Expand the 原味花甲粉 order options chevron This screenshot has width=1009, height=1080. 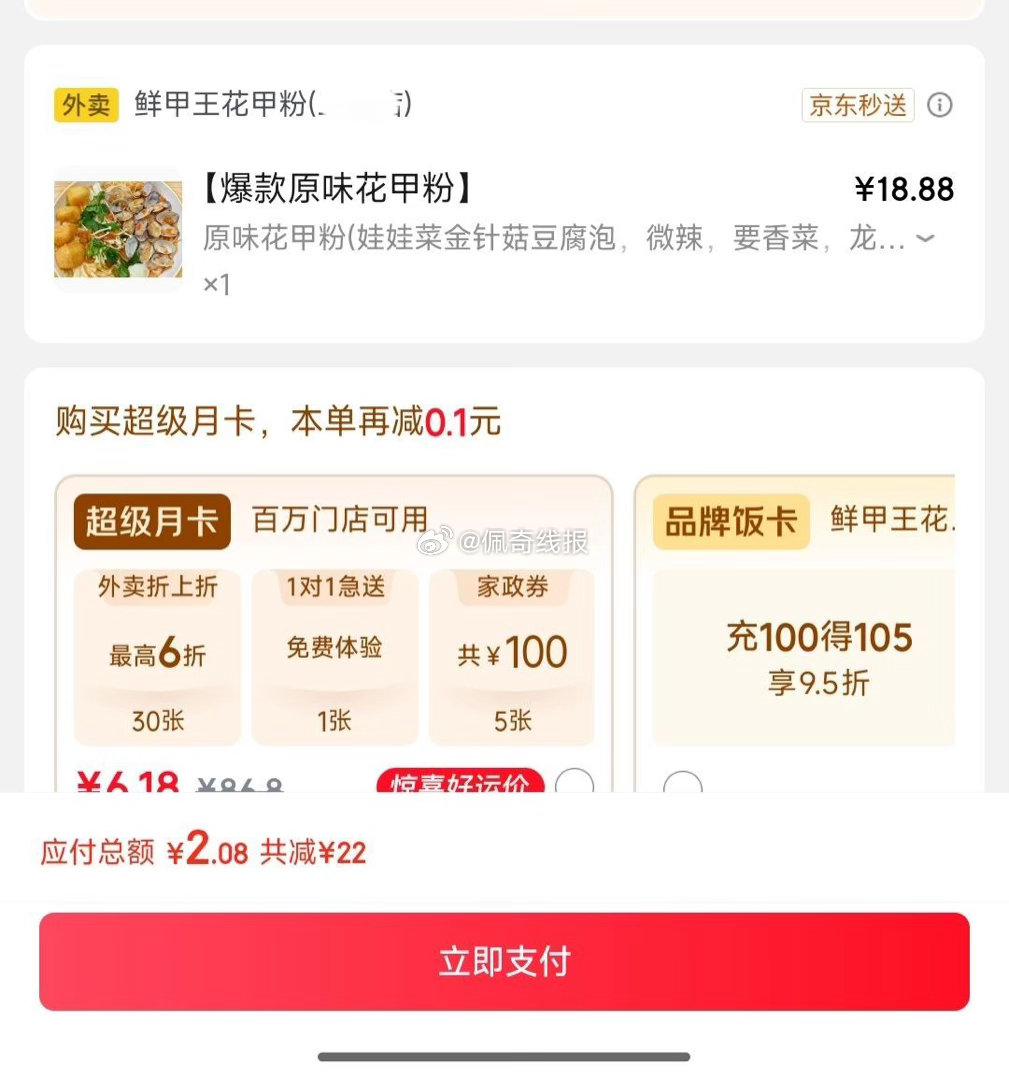click(926, 239)
